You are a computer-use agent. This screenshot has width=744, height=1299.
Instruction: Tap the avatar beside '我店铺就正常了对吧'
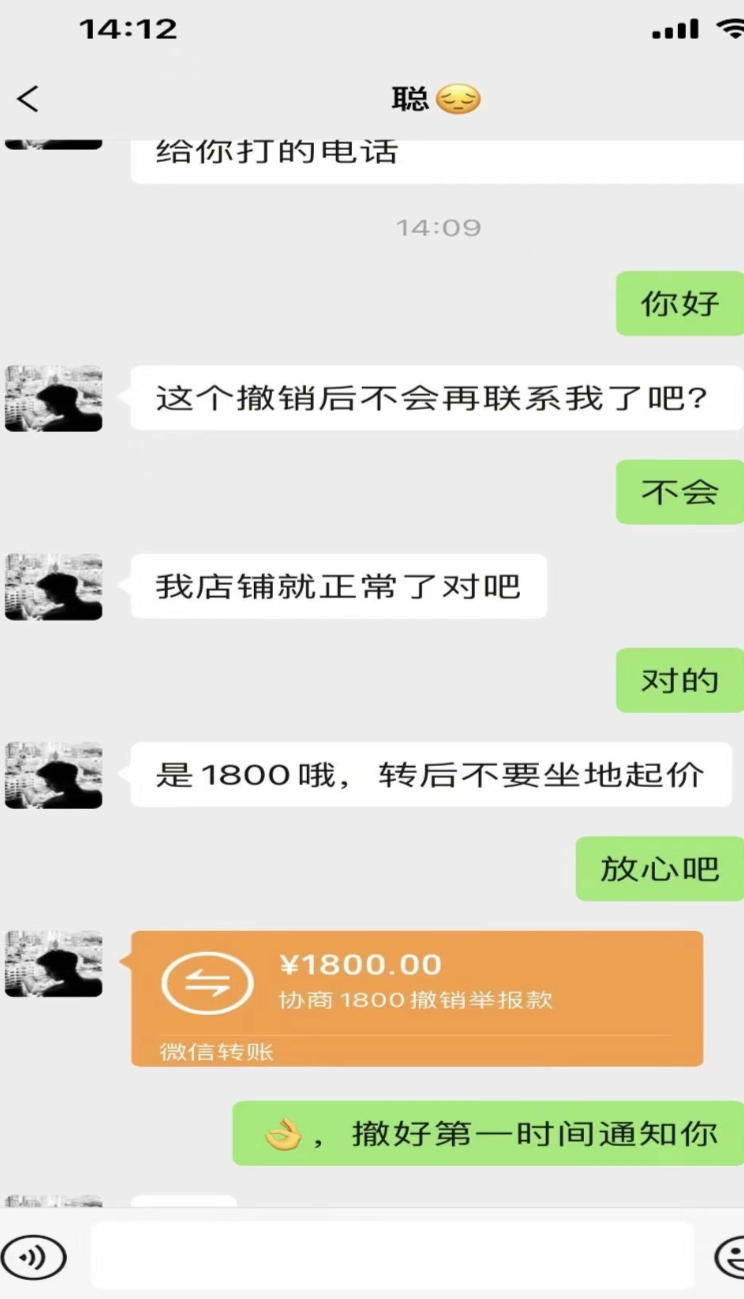53,586
